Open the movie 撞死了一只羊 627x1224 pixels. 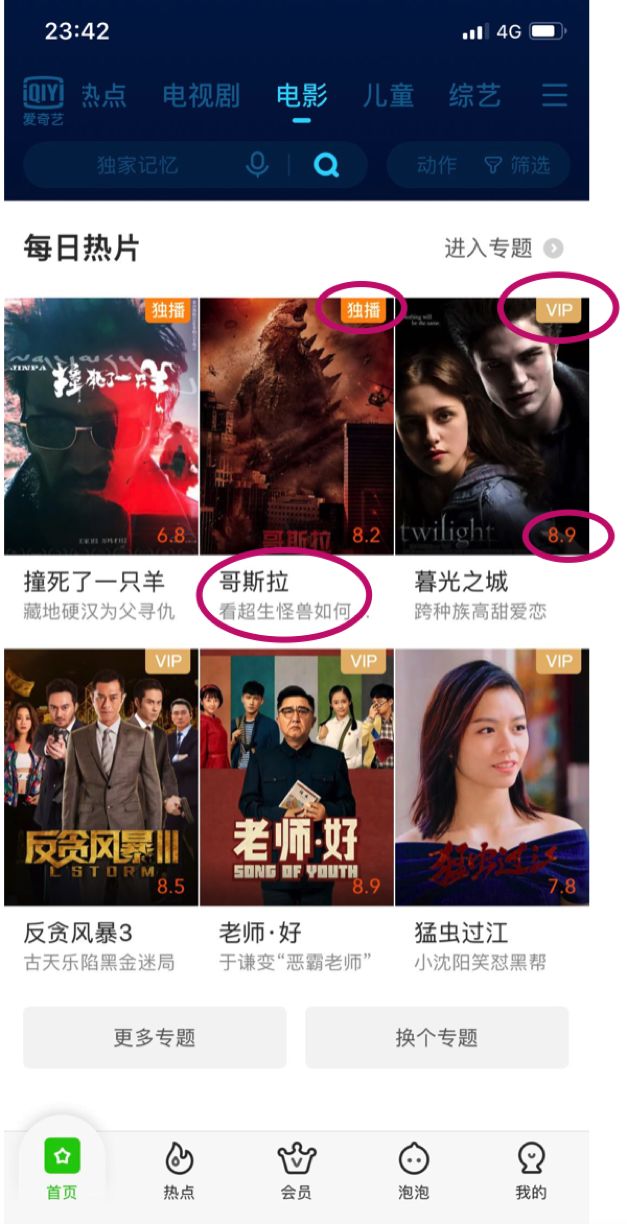[101, 426]
